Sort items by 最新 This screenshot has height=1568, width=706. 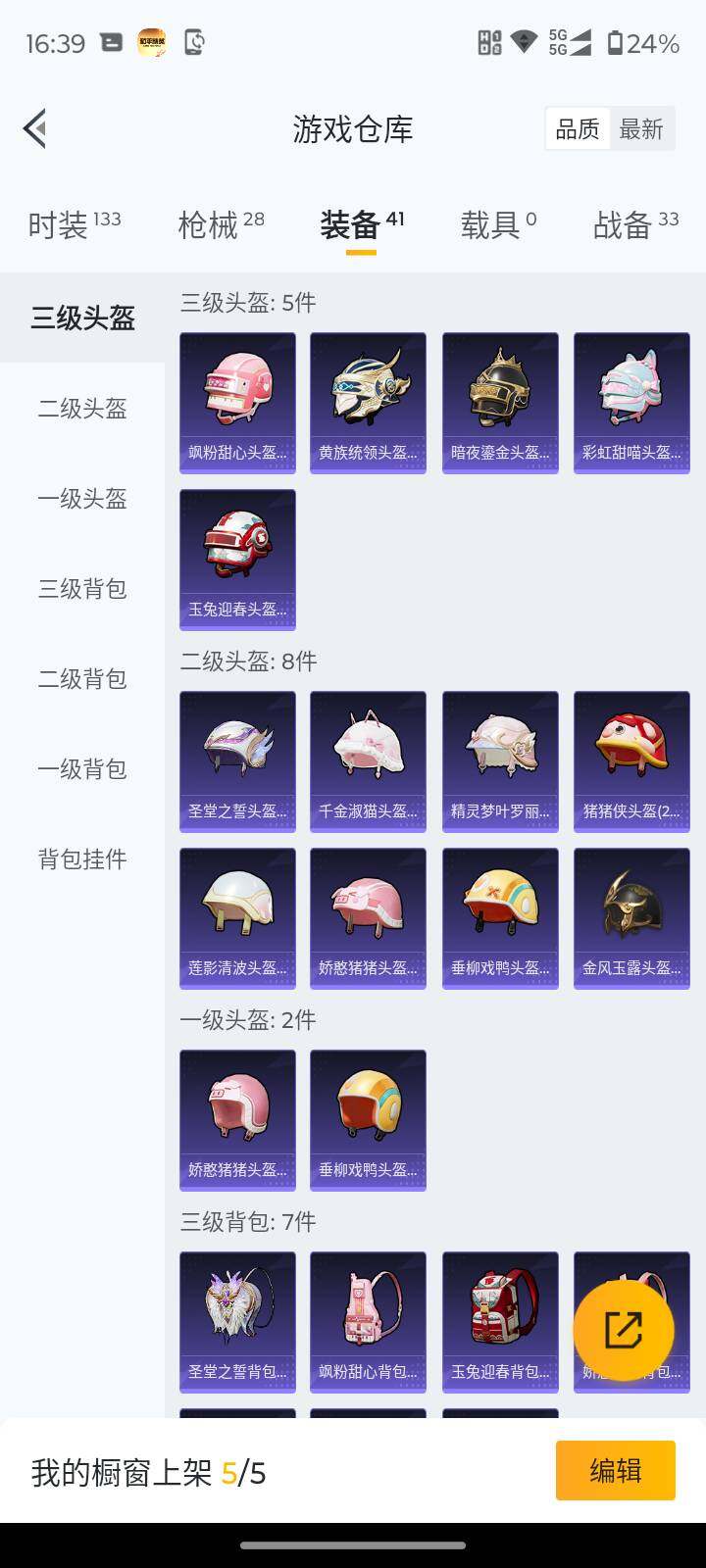point(642,128)
